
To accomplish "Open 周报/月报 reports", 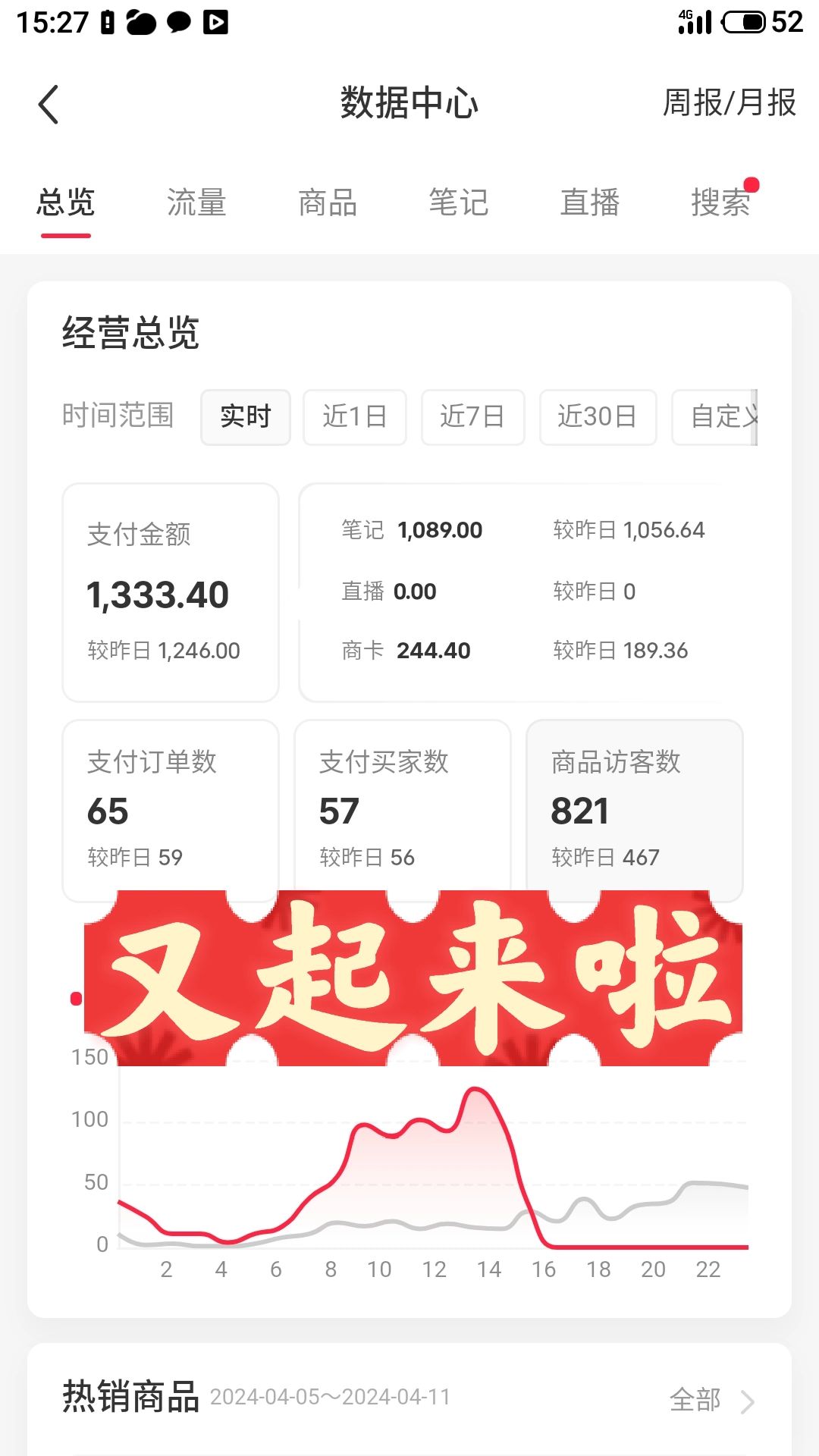I will click(729, 103).
